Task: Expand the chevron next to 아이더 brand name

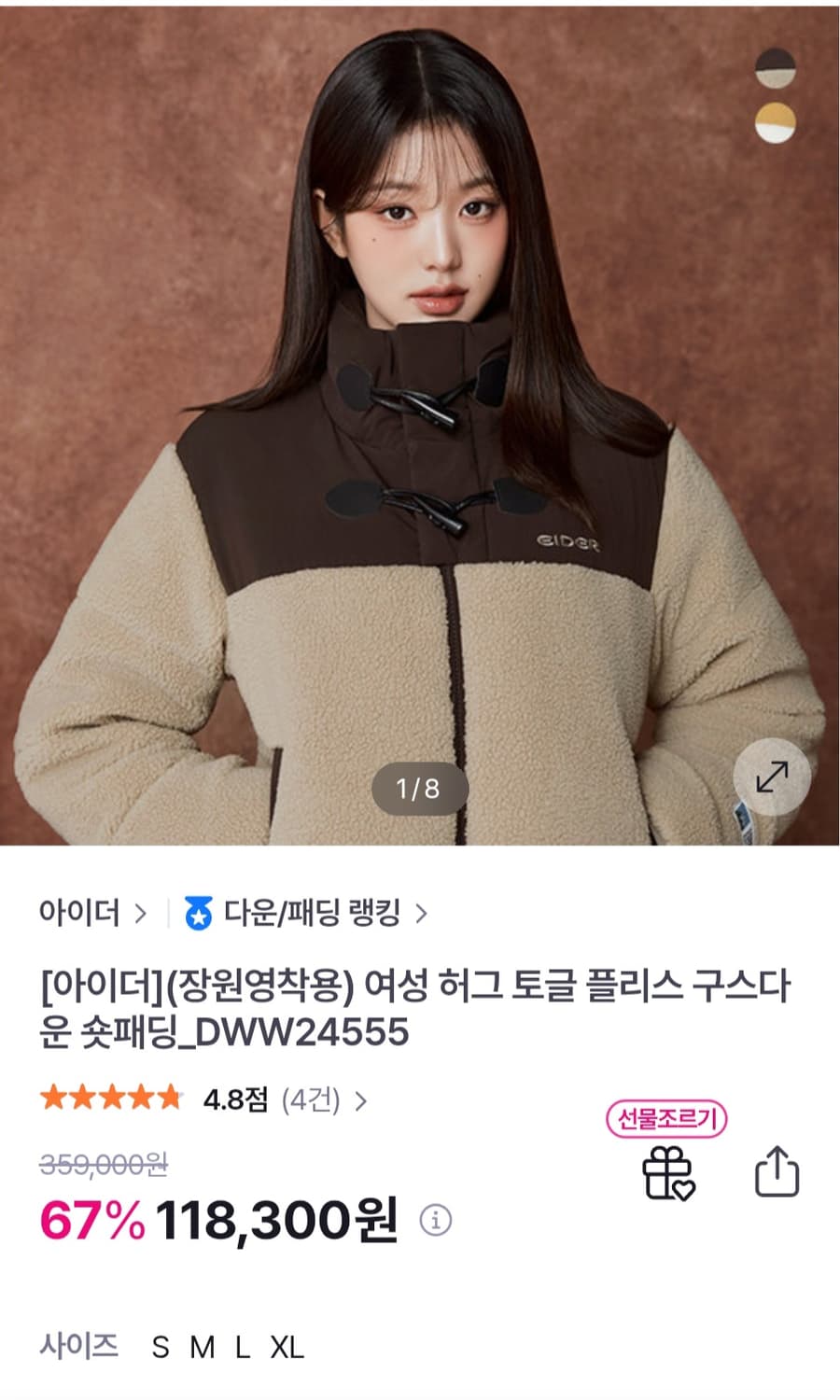Action: pos(138,915)
